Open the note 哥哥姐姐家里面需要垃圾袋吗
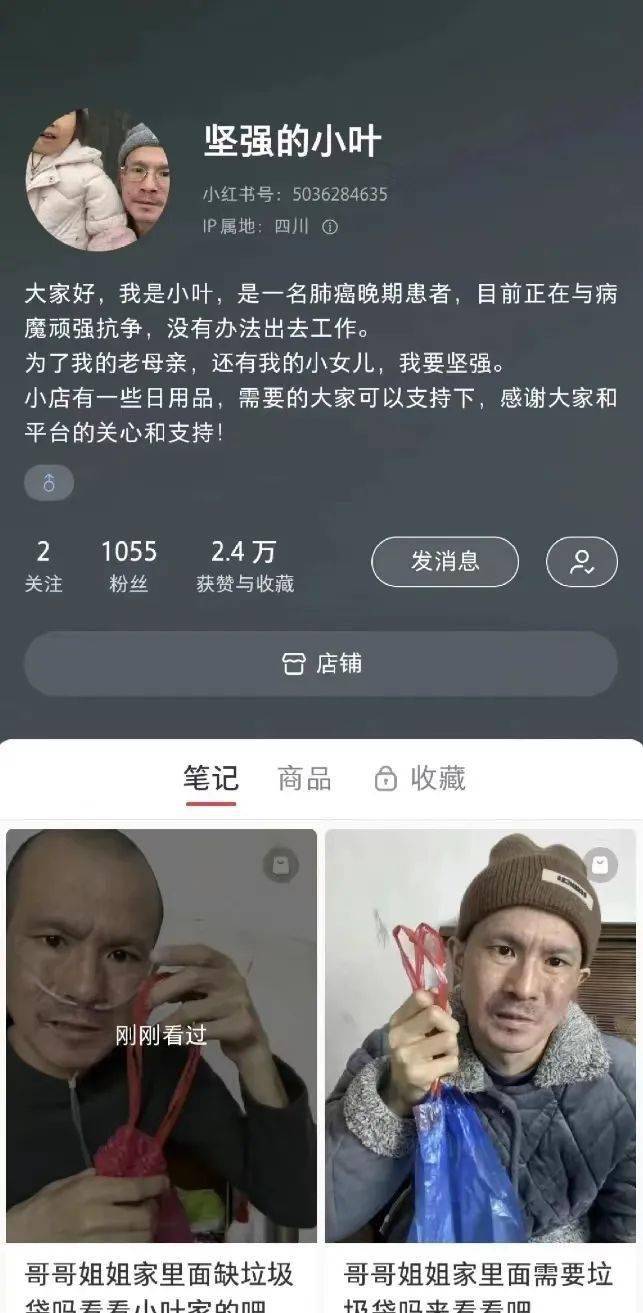This screenshot has height=1313, width=643. coord(480,1035)
